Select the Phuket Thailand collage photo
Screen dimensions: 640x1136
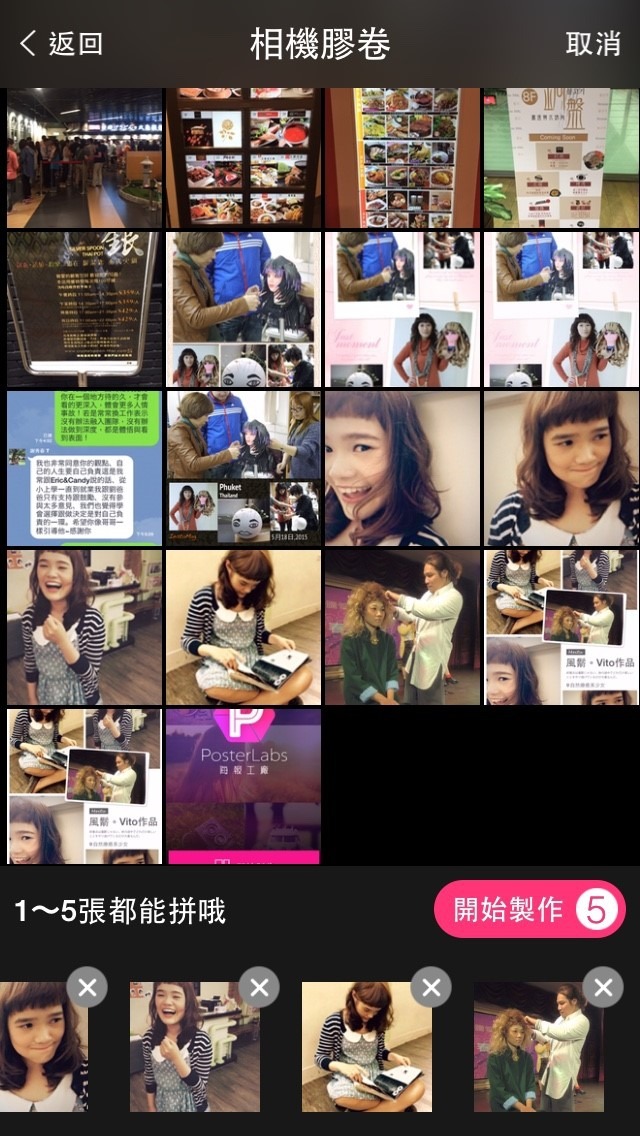[243, 468]
